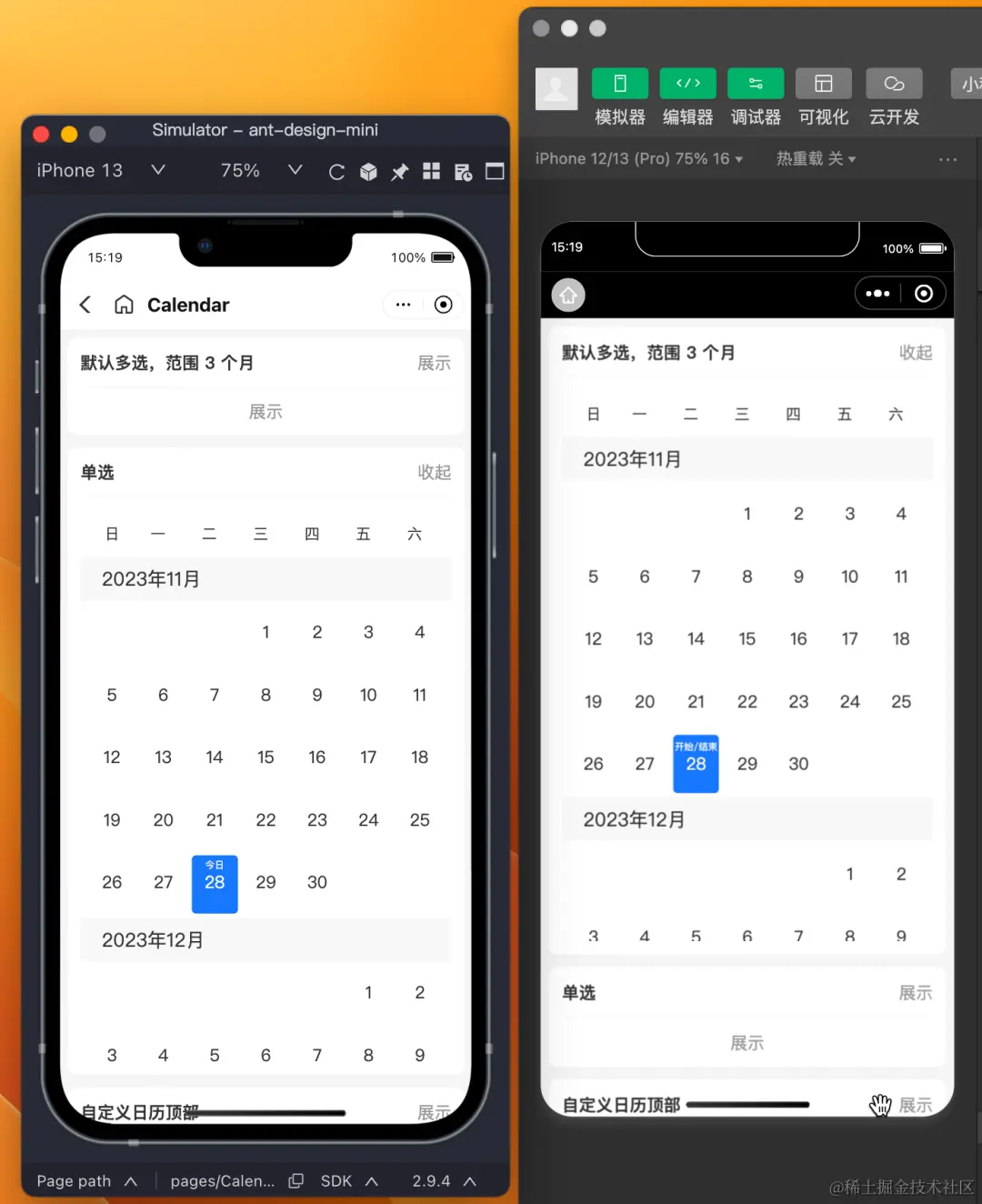Toggle the 调试器 toolbar button
982x1204 pixels.
[x=756, y=84]
